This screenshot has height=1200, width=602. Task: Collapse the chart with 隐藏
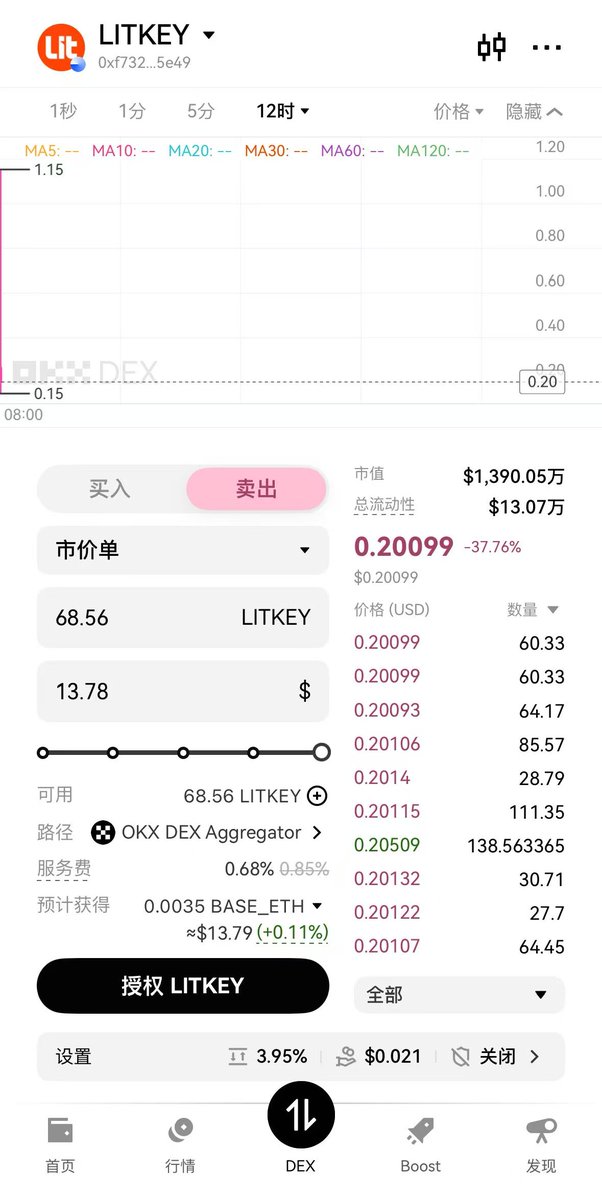533,111
